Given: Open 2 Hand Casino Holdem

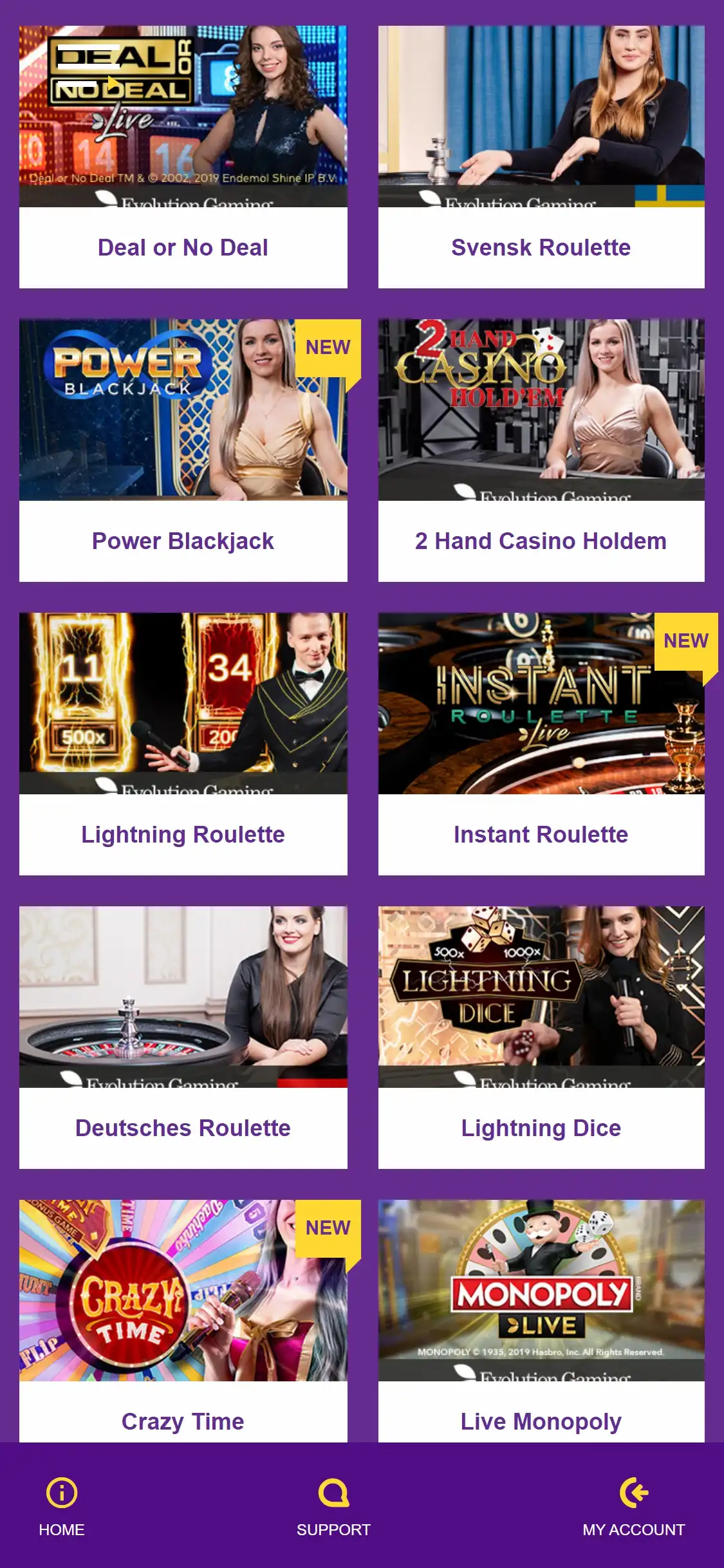Looking at the screenshot, I should 541,450.
